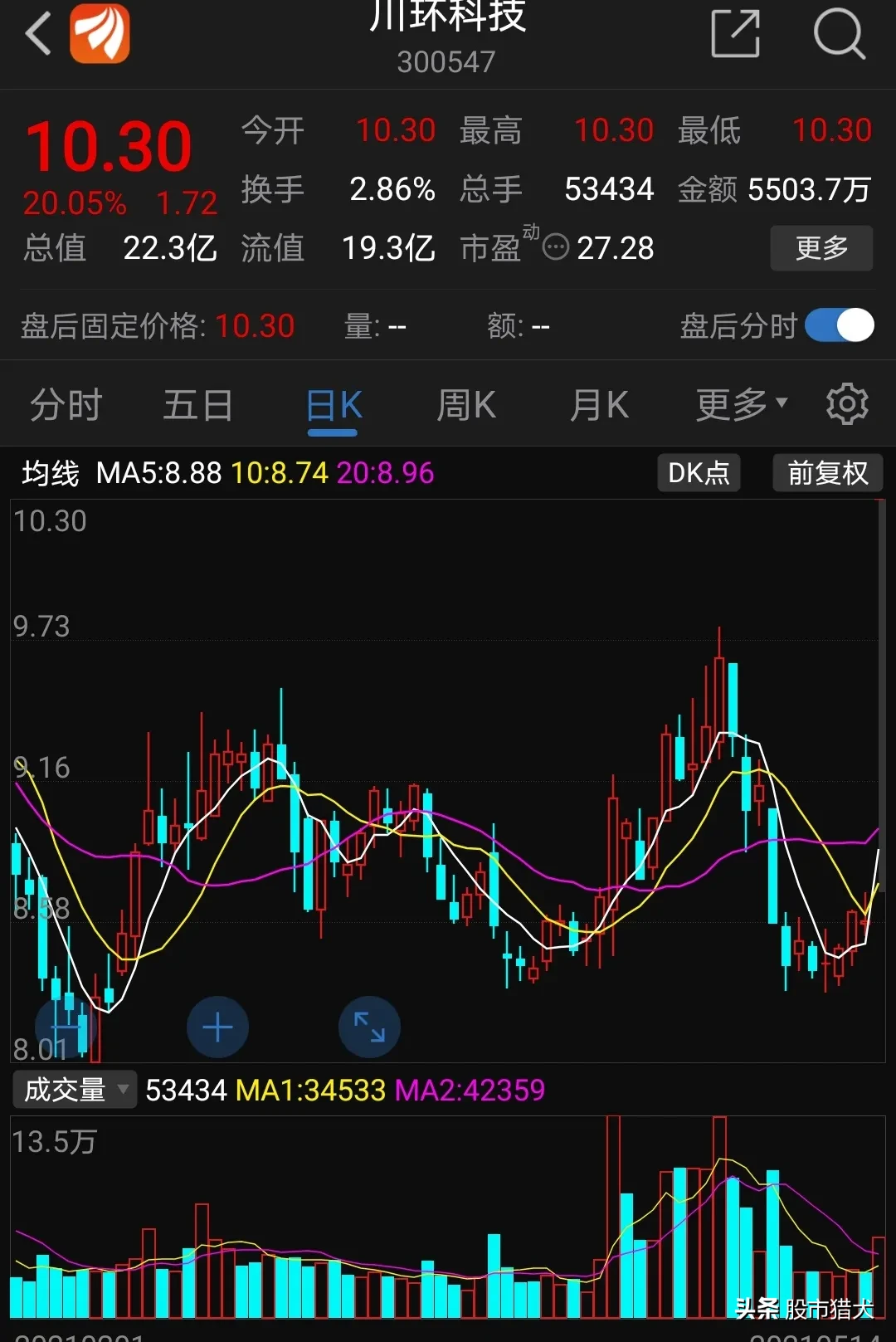The image size is (896, 1342).
Task: Switch to the 月K tab
Action: click(x=599, y=406)
